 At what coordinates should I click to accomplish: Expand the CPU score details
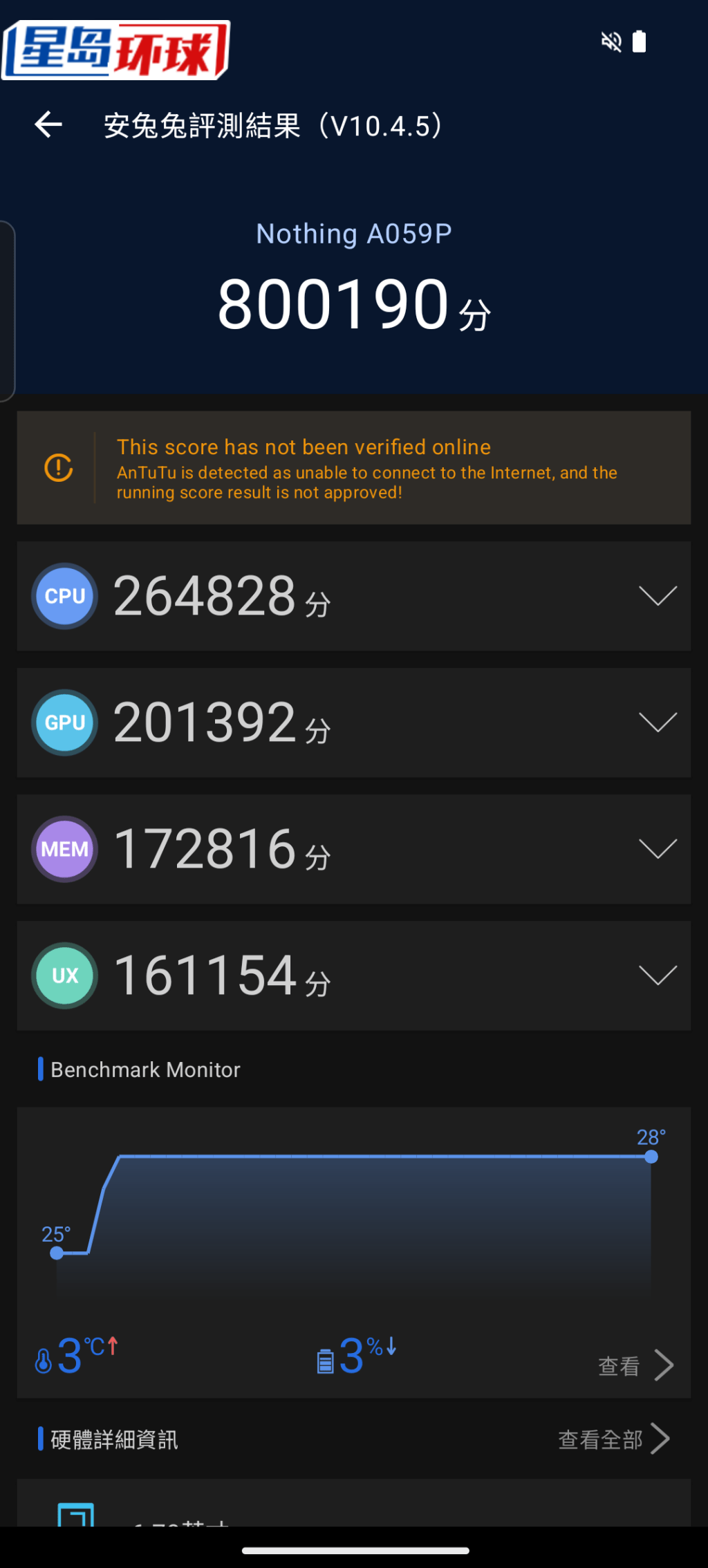[x=657, y=596]
